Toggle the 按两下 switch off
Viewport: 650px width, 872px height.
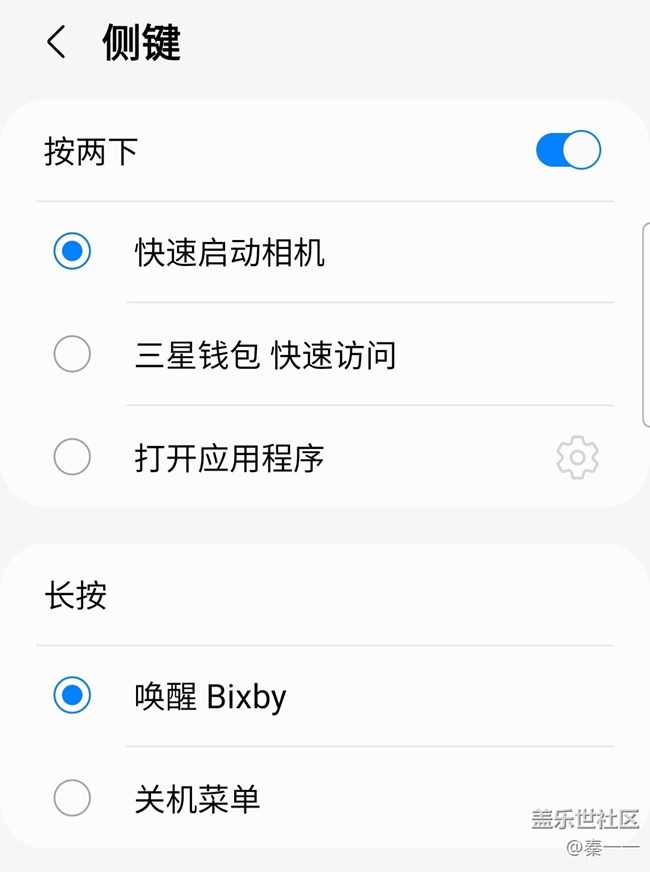(x=567, y=151)
